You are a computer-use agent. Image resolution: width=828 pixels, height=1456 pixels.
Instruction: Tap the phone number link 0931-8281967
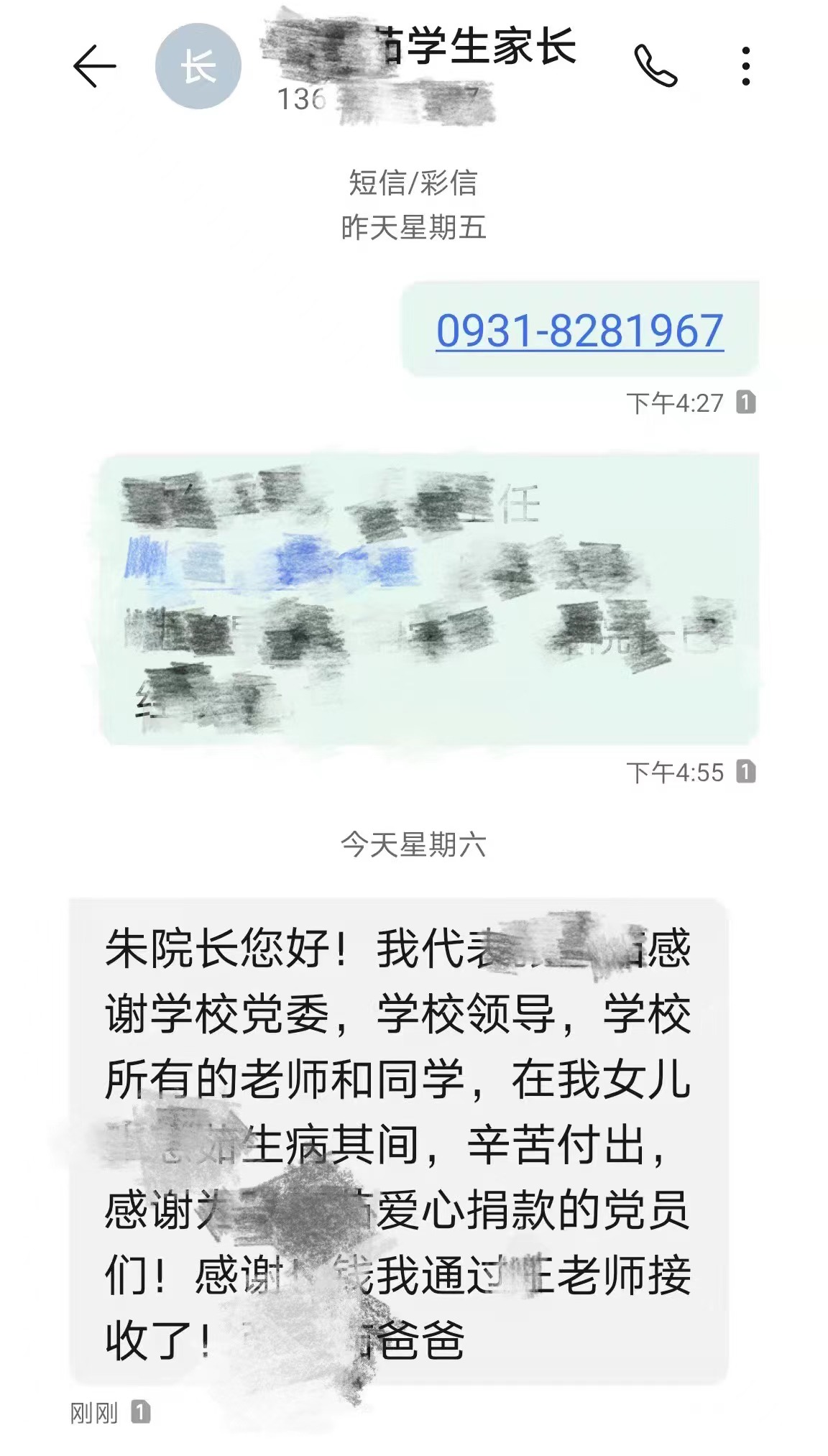pyautogui.click(x=579, y=331)
